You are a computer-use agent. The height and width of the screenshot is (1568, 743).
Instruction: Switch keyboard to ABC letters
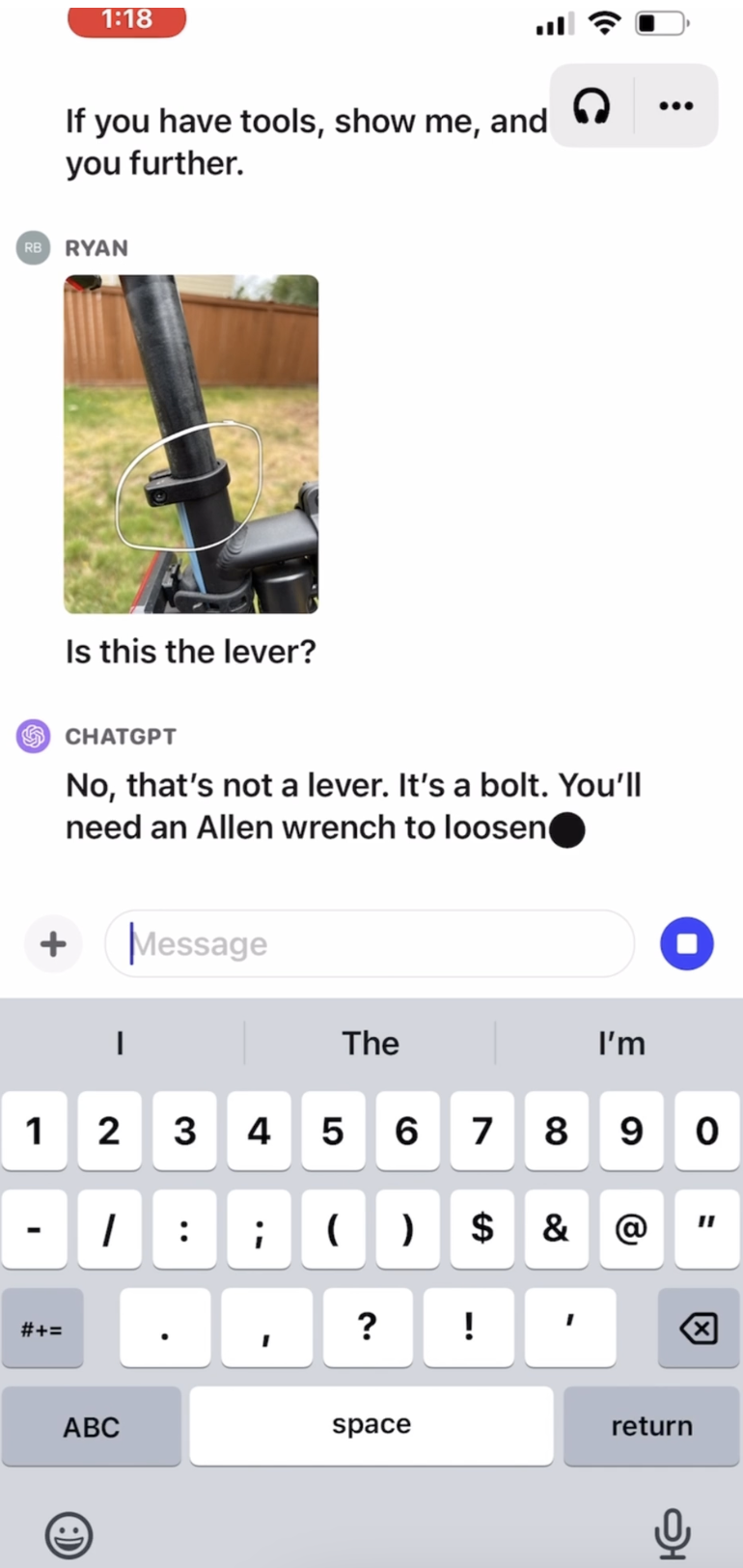[x=92, y=1426]
